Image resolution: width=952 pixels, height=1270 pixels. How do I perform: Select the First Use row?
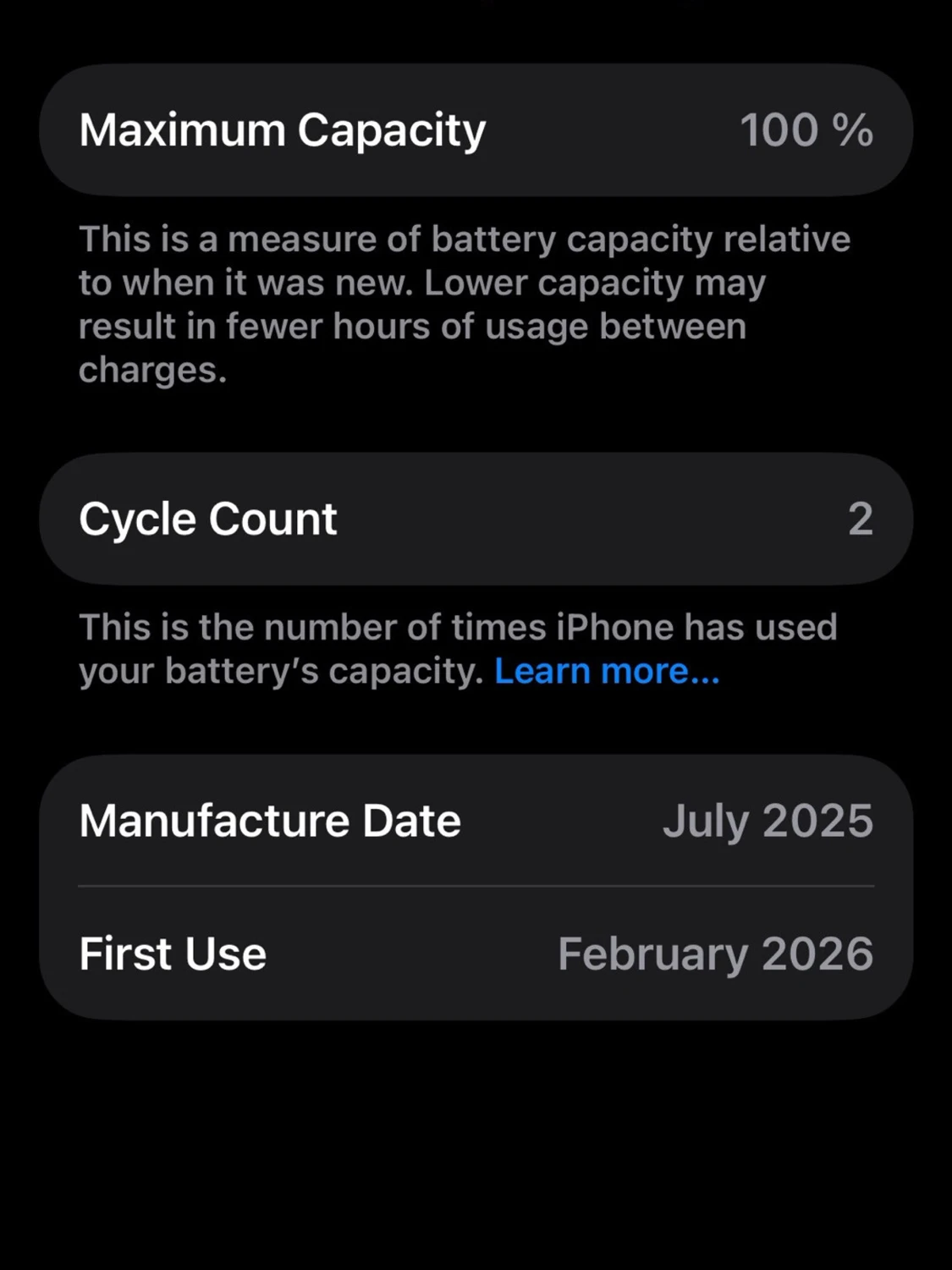tap(476, 953)
